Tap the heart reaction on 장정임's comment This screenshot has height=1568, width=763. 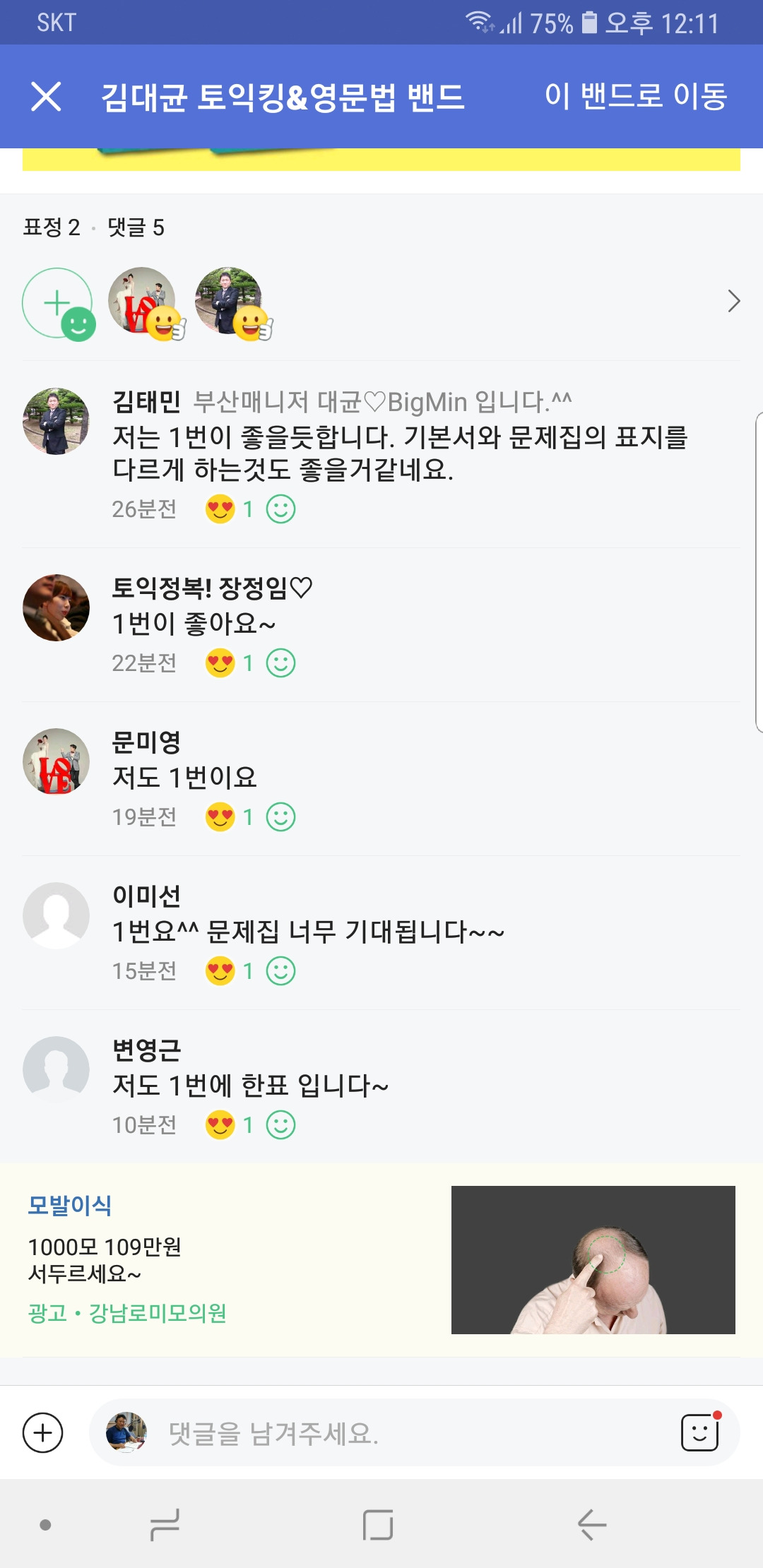coord(220,663)
